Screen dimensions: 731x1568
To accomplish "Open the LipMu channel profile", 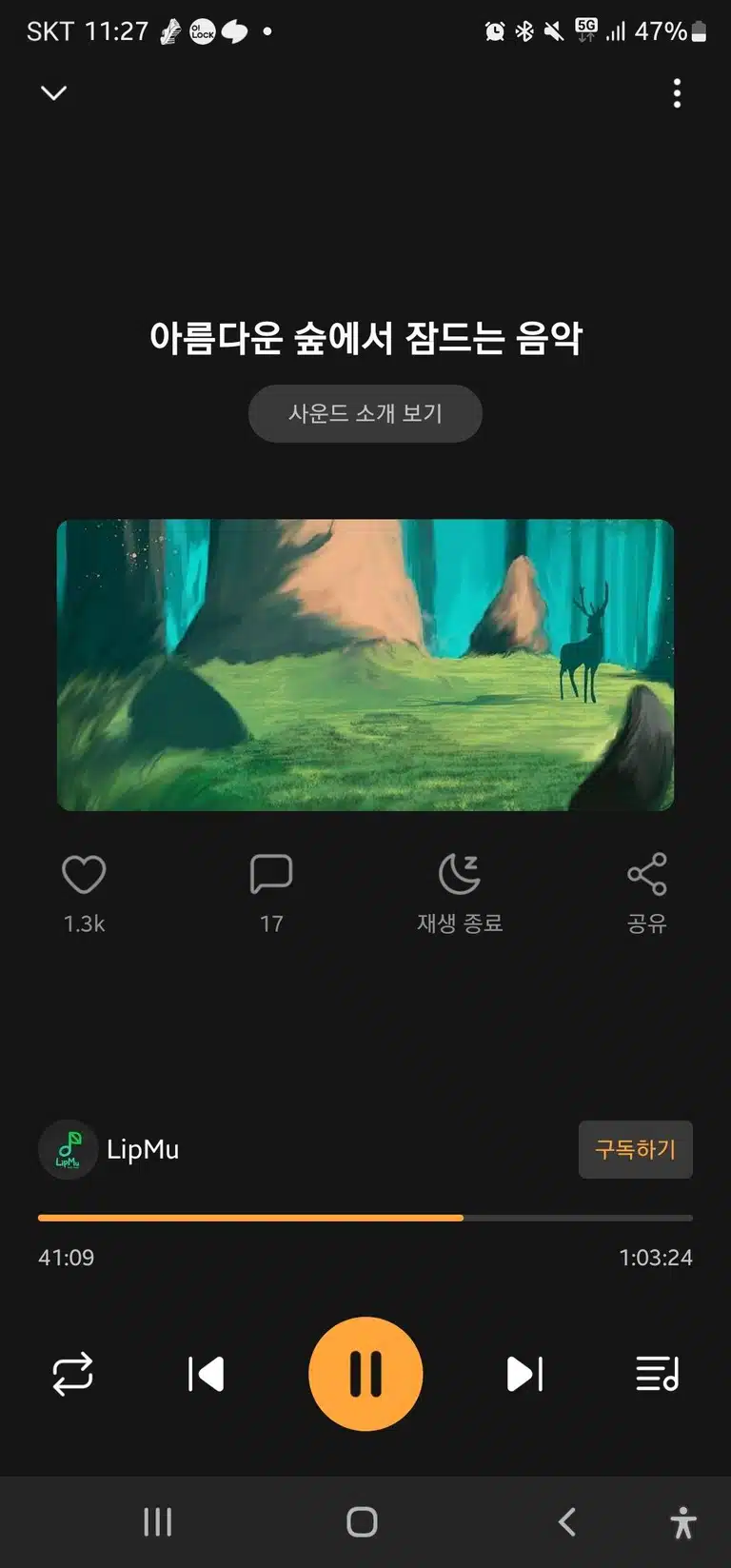I will click(x=109, y=1149).
